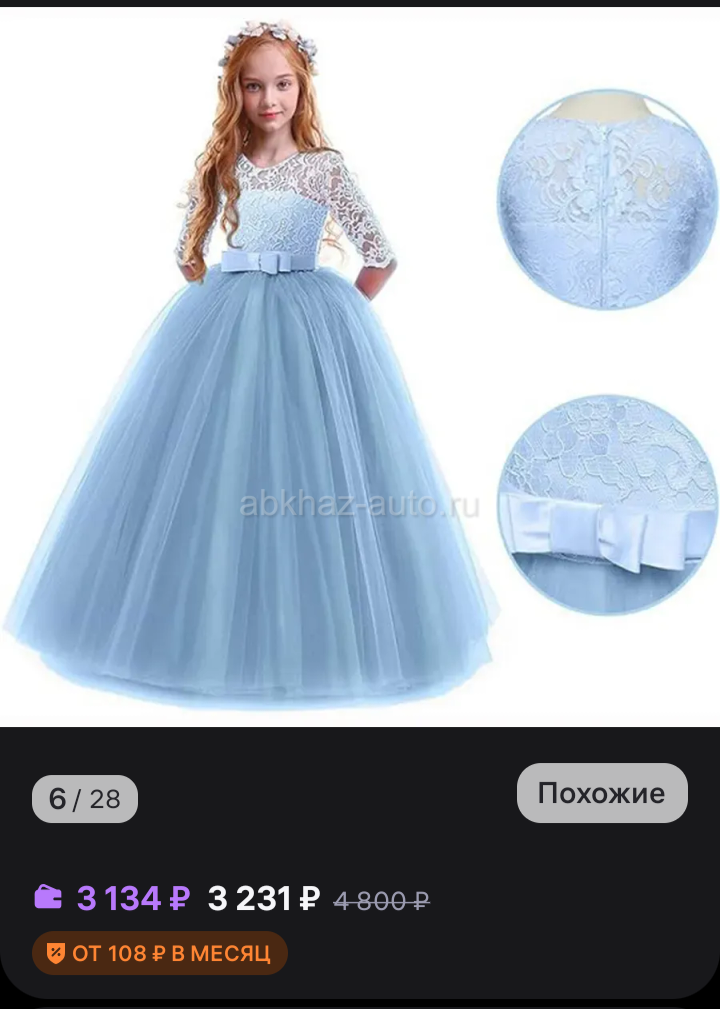This screenshot has width=720, height=1009.
Task: Open the ОТ 108 ₽ В МЕСЯЦ installment offer
Action: [x=160, y=953]
